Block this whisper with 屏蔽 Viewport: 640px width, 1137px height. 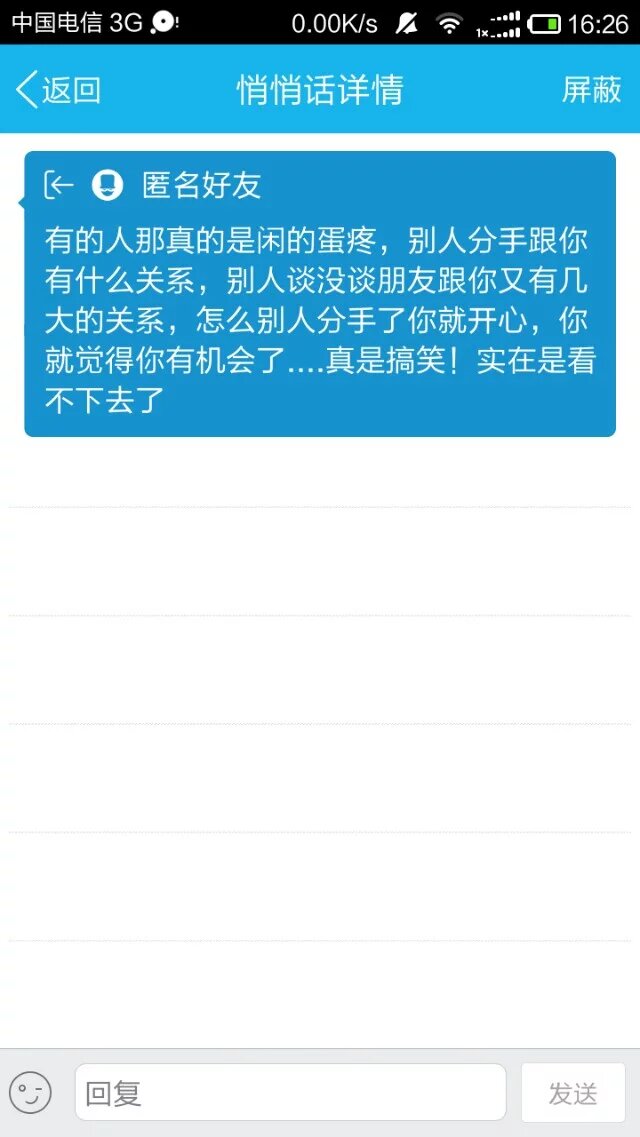[591, 89]
